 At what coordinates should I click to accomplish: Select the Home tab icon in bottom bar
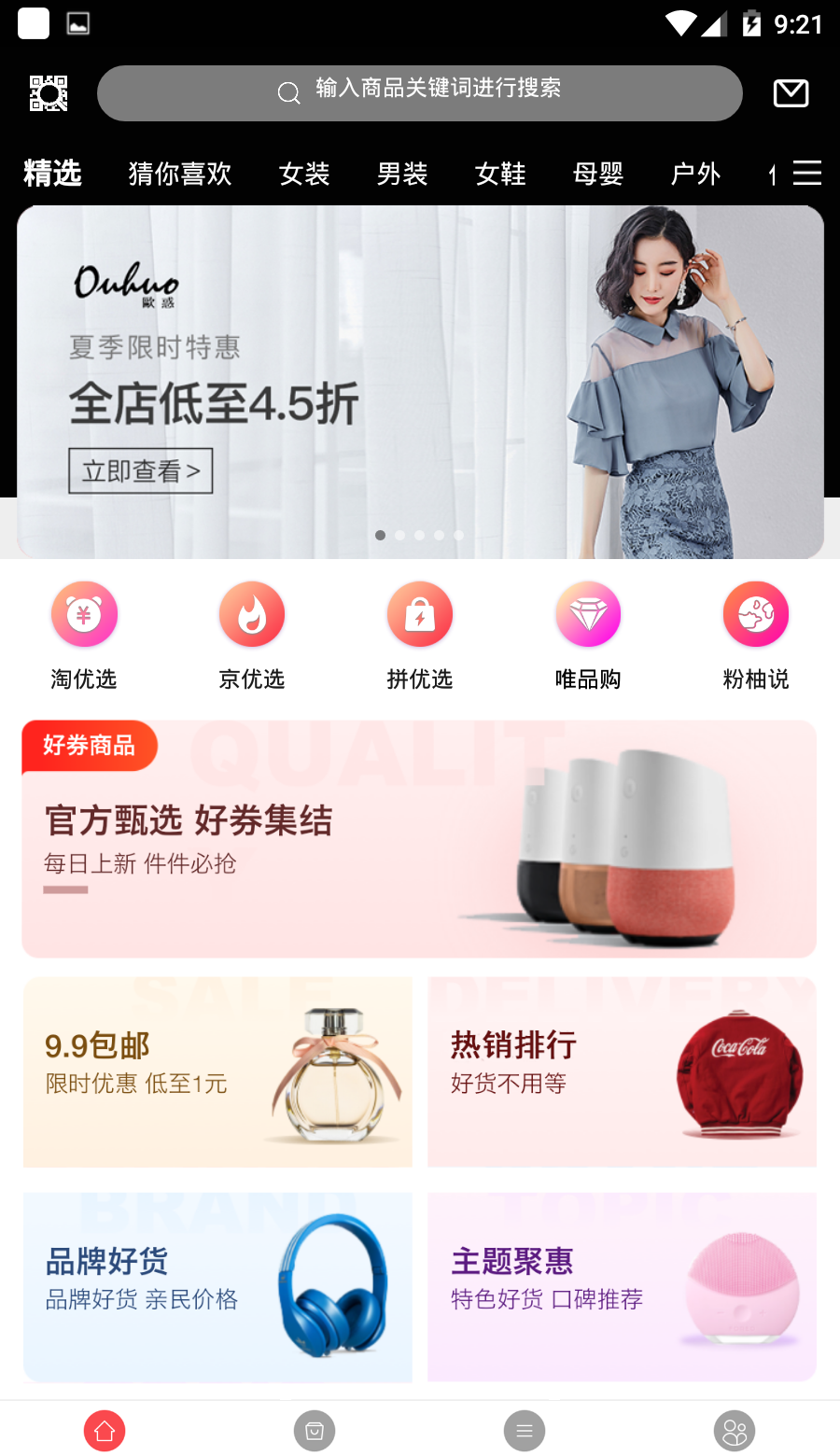[105, 1430]
